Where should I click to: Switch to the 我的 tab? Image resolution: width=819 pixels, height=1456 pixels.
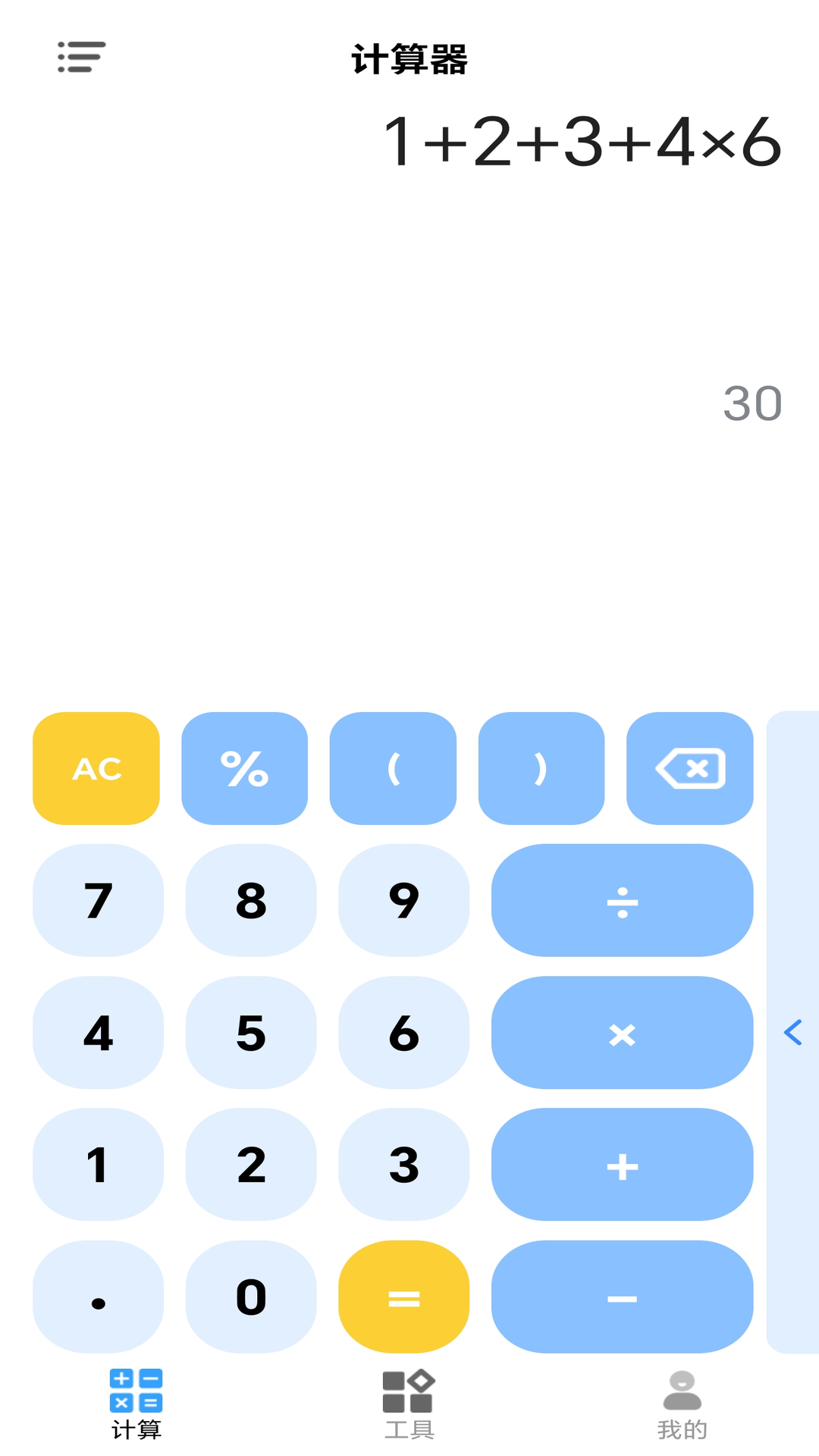click(682, 1404)
